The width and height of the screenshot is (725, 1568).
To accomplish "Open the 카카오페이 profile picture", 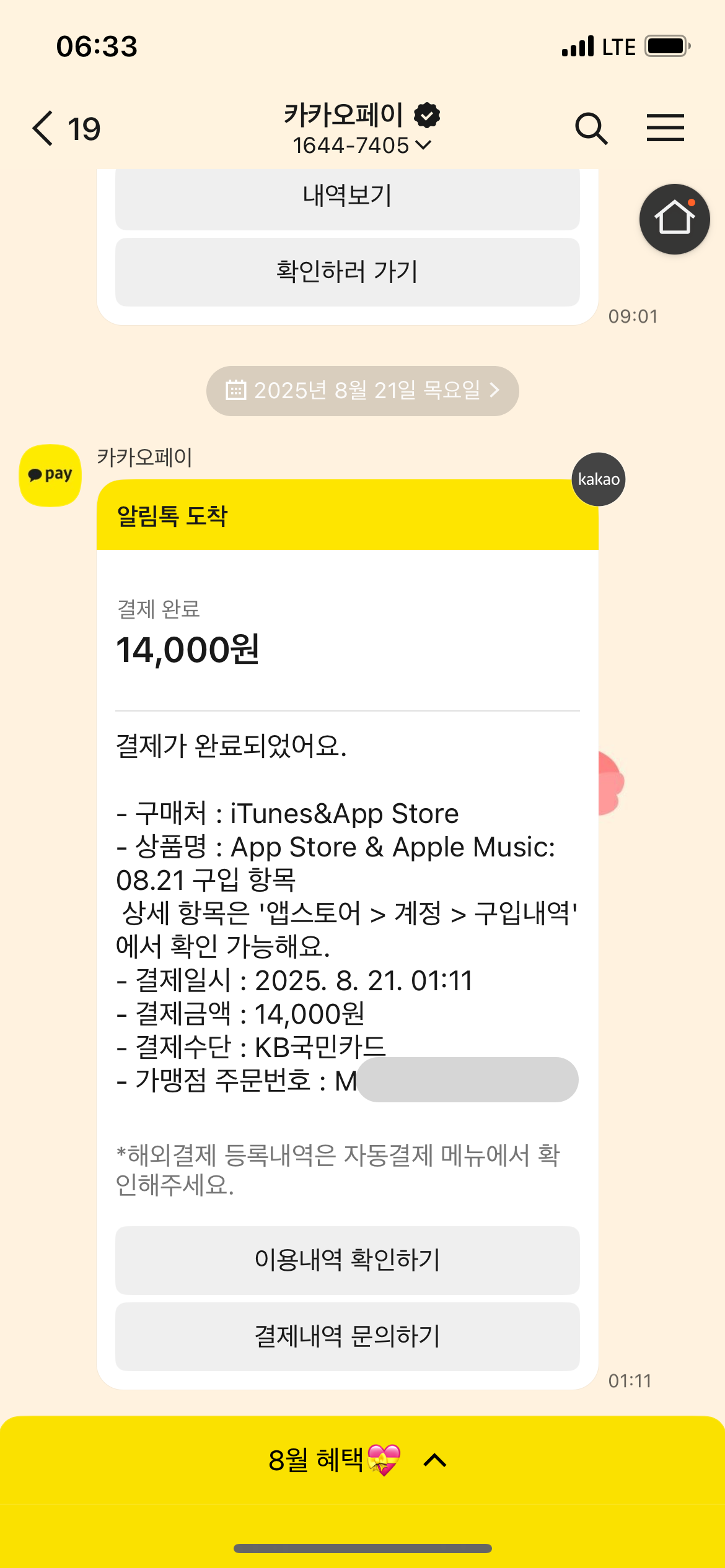I will [x=50, y=476].
